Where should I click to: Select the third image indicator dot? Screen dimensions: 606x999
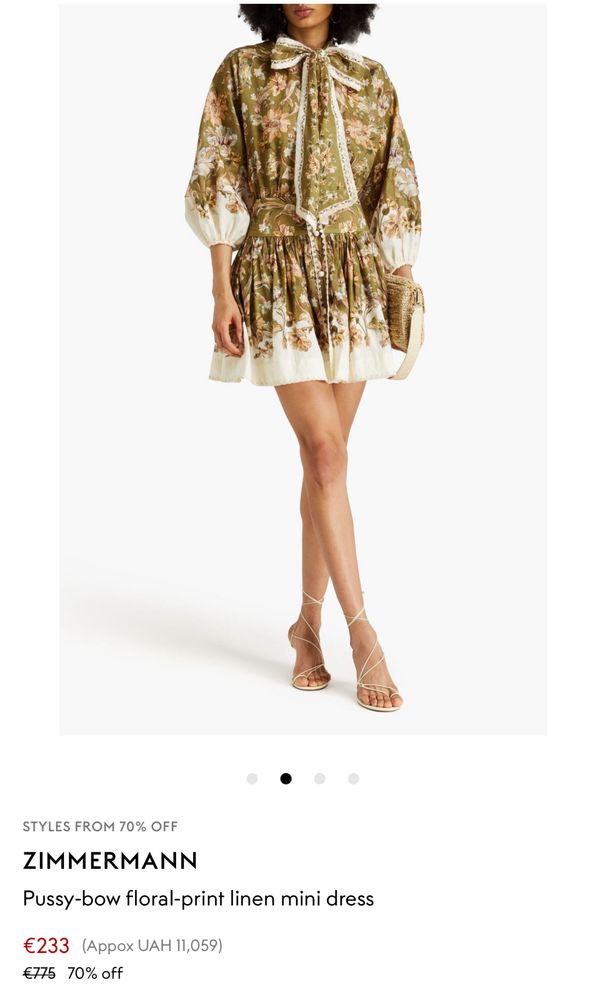tap(320, 779)
